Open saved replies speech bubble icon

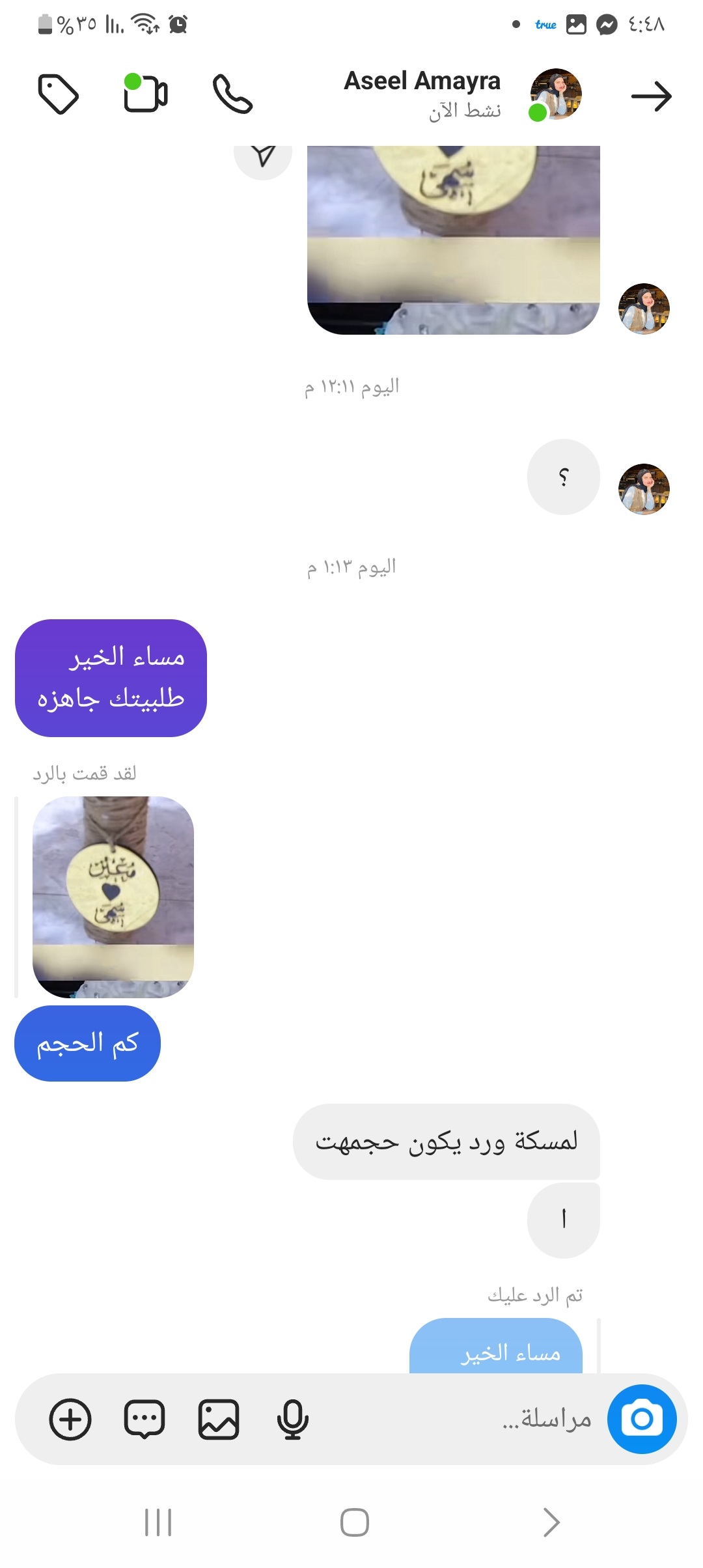tap(145, 1419)
